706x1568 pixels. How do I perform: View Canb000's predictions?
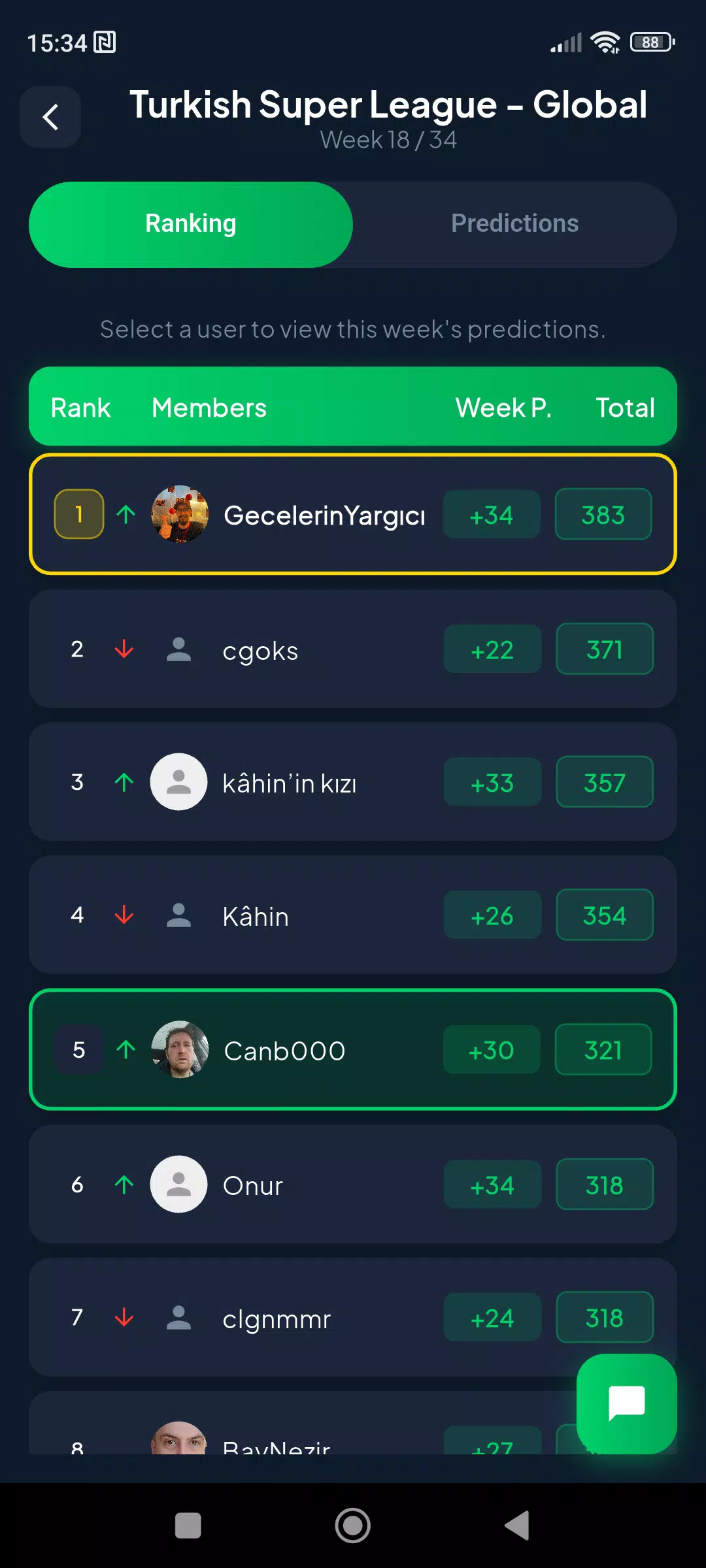353,1049
